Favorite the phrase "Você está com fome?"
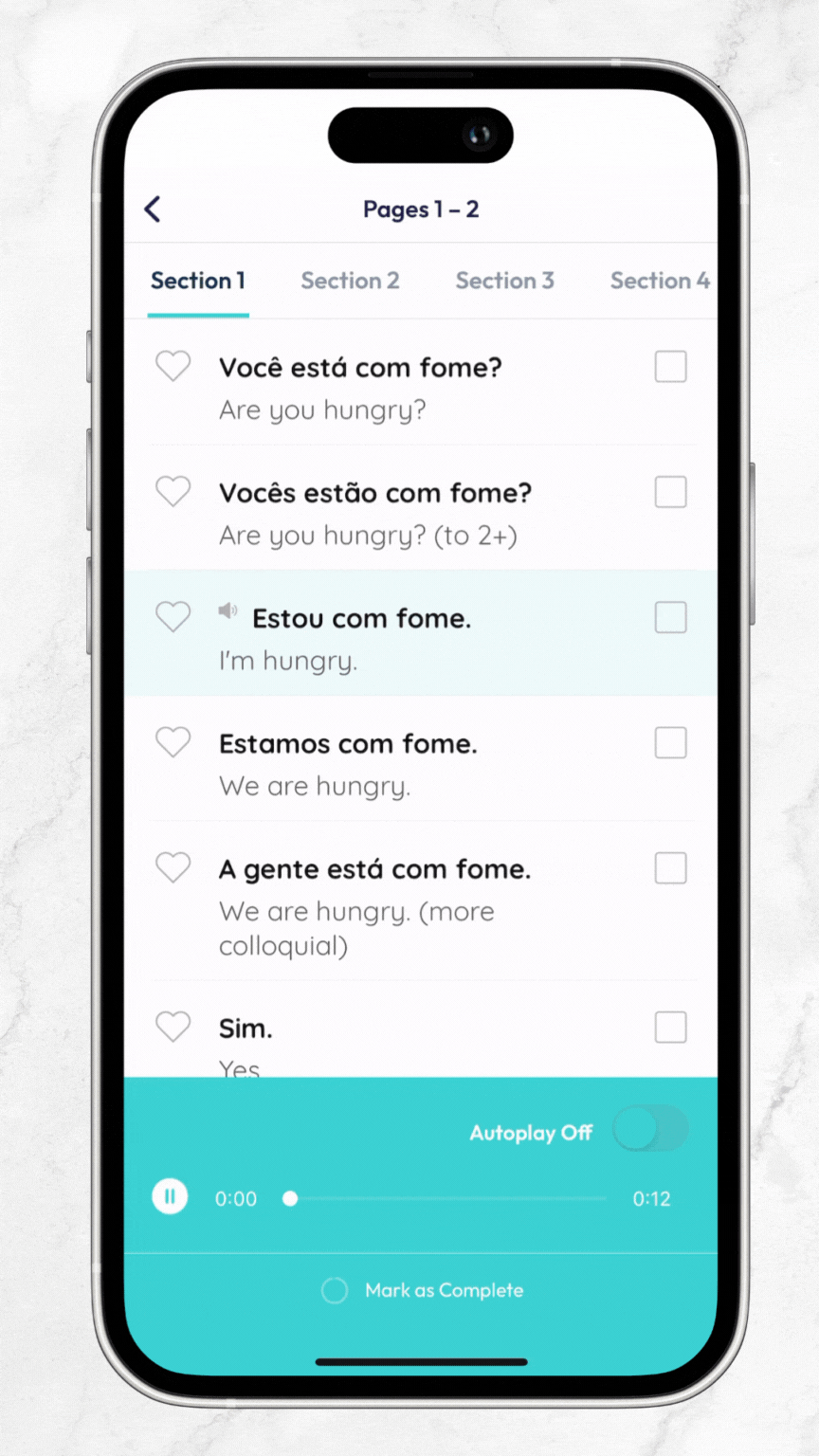 pyautogui.click(x=173, y=366)
